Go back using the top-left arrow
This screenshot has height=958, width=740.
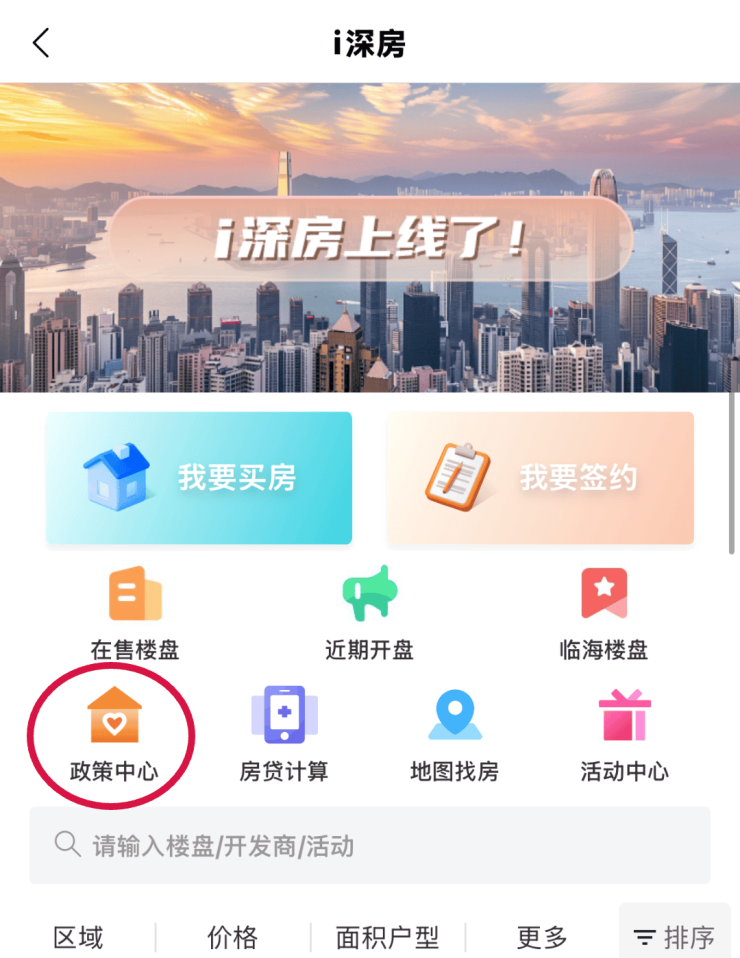[x=41, y=43]
